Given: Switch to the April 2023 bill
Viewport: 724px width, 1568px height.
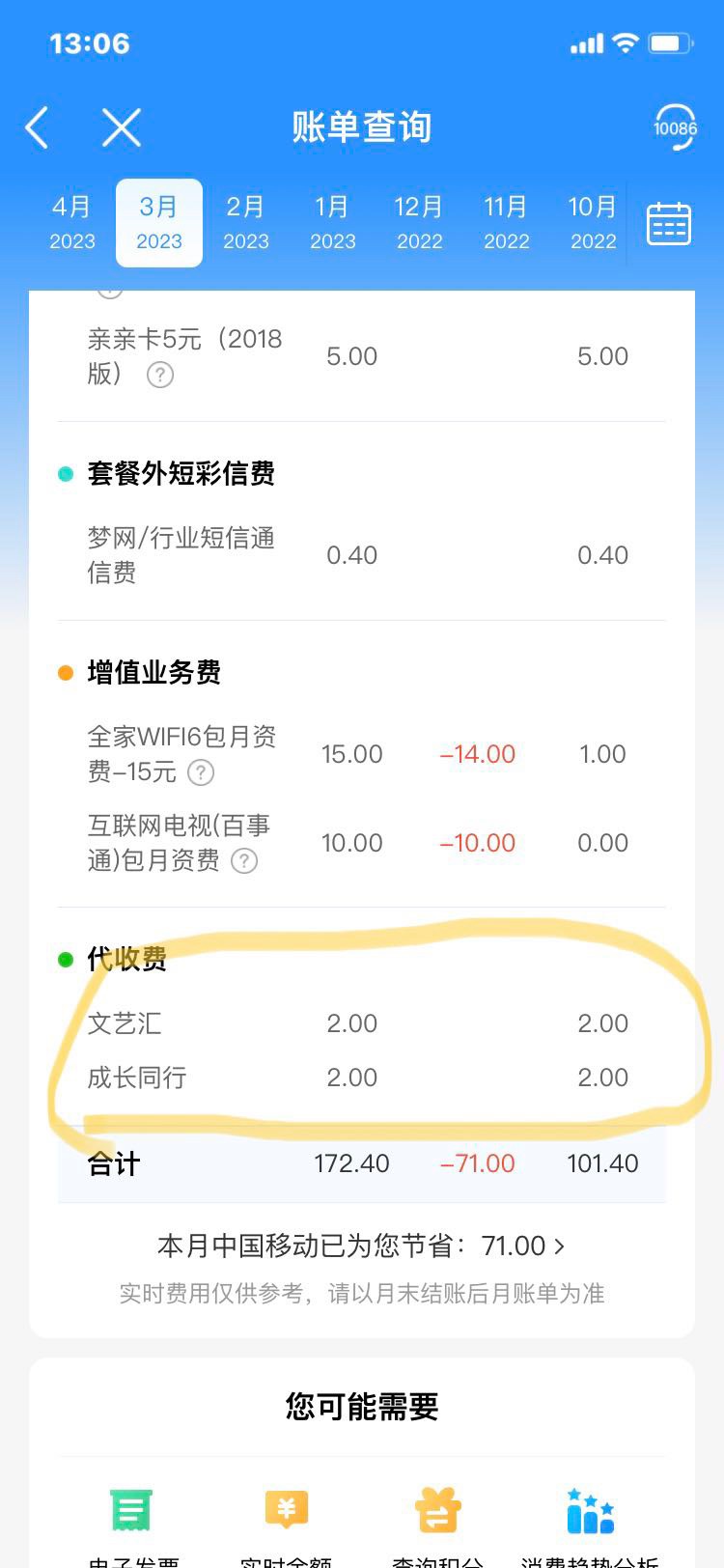Looking at the screenshot, I should click(72, 223).
